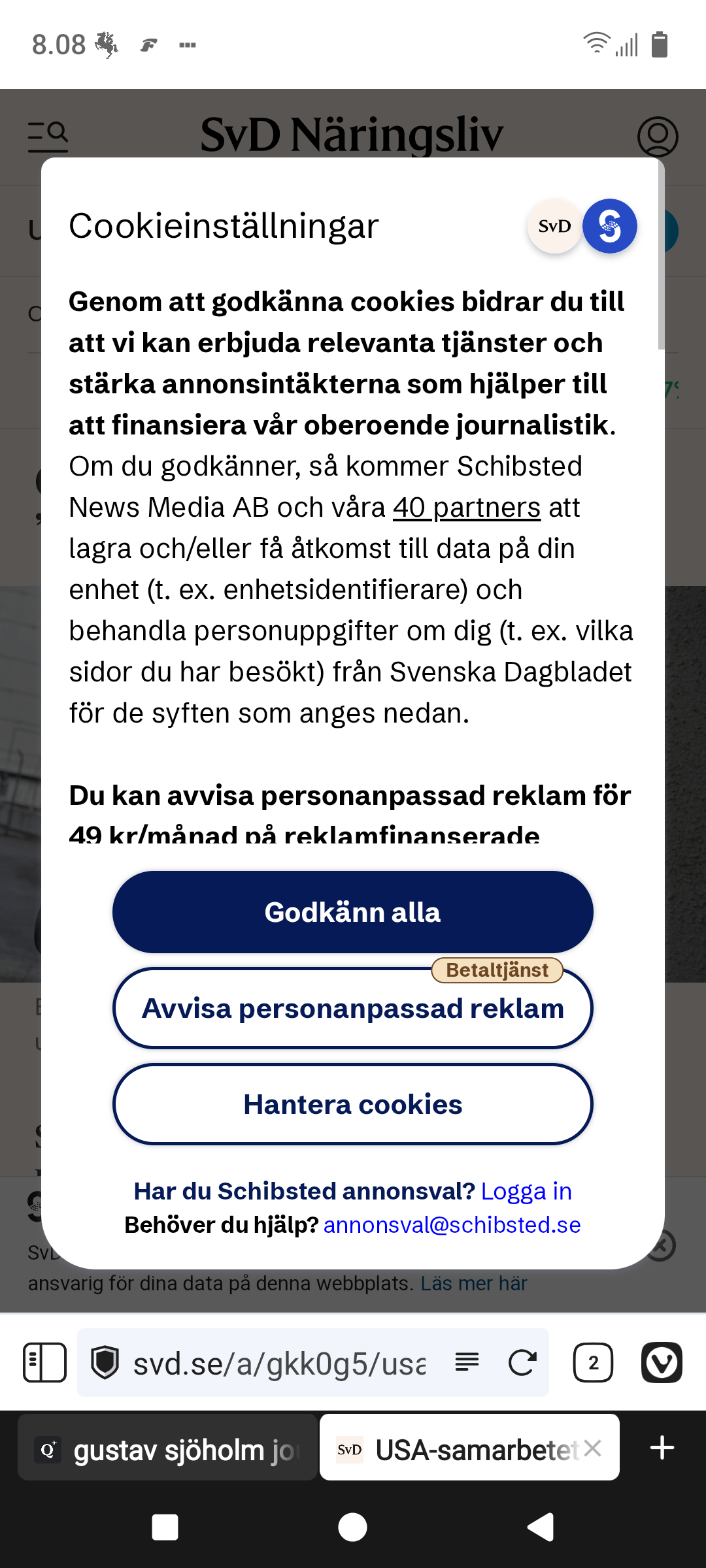
Task: Click the round SvD badge beside the Schibsted logo
Action: [x=553, y=225]
